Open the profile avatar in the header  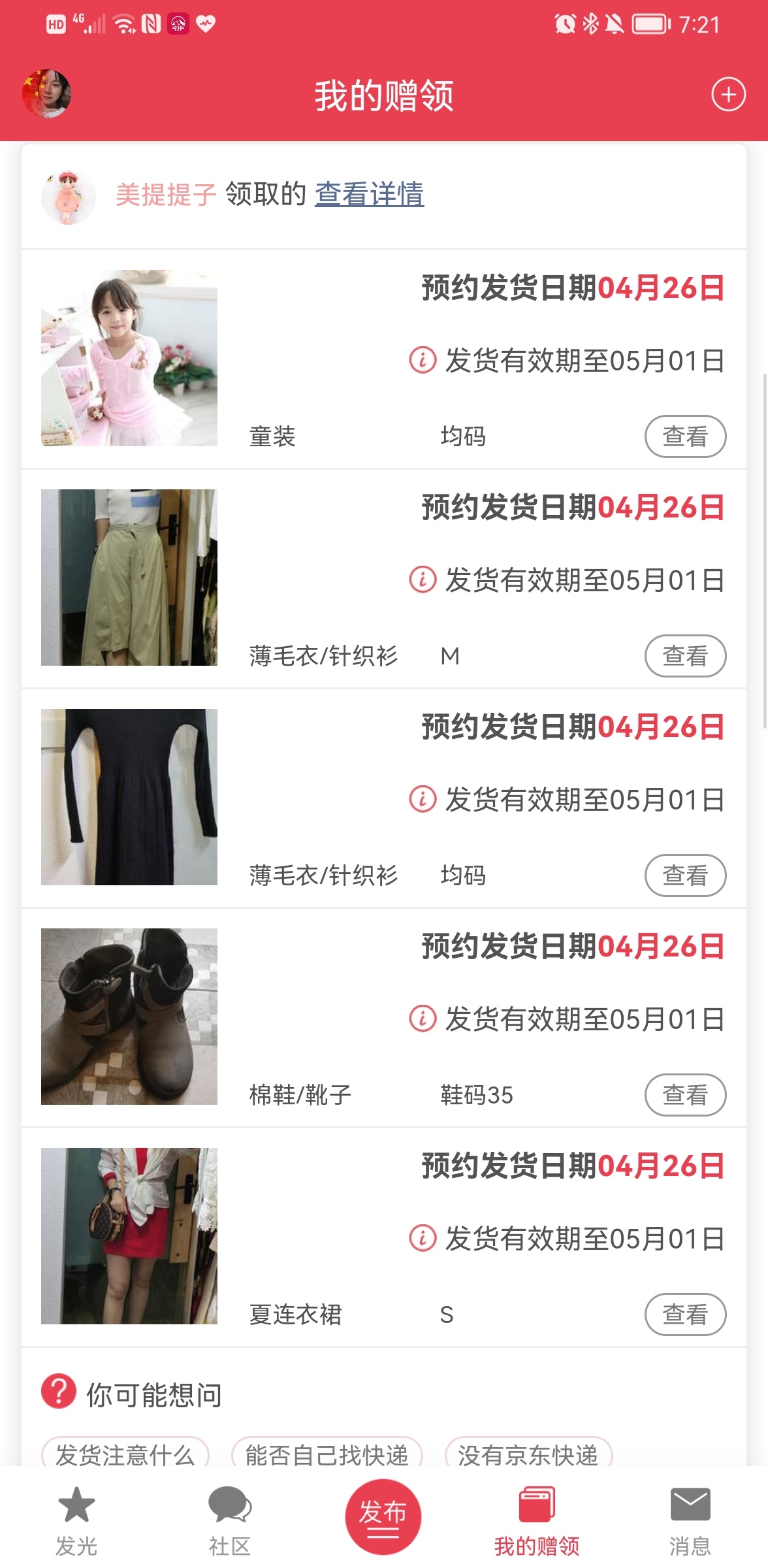tap(46, 94)
